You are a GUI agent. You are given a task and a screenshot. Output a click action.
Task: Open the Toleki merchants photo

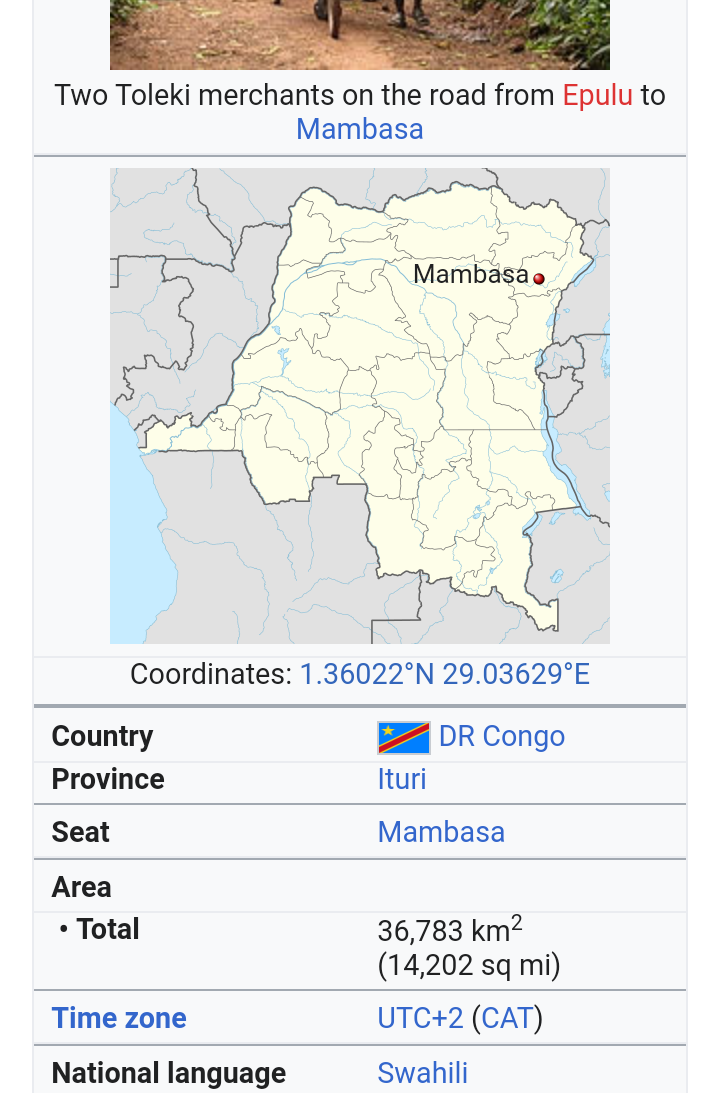360,35
